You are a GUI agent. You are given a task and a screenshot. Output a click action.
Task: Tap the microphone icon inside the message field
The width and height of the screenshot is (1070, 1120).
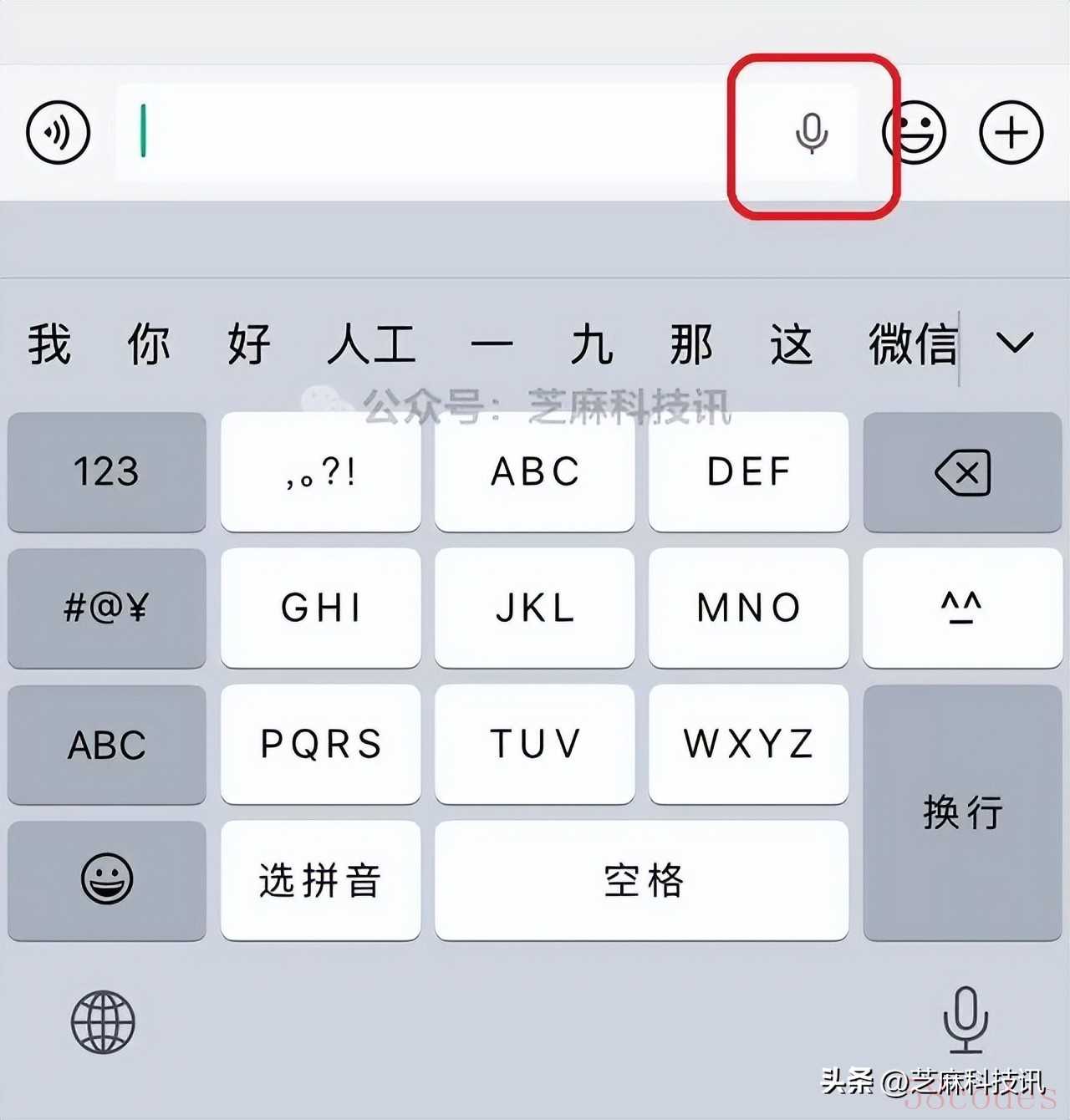coord(811,133)
